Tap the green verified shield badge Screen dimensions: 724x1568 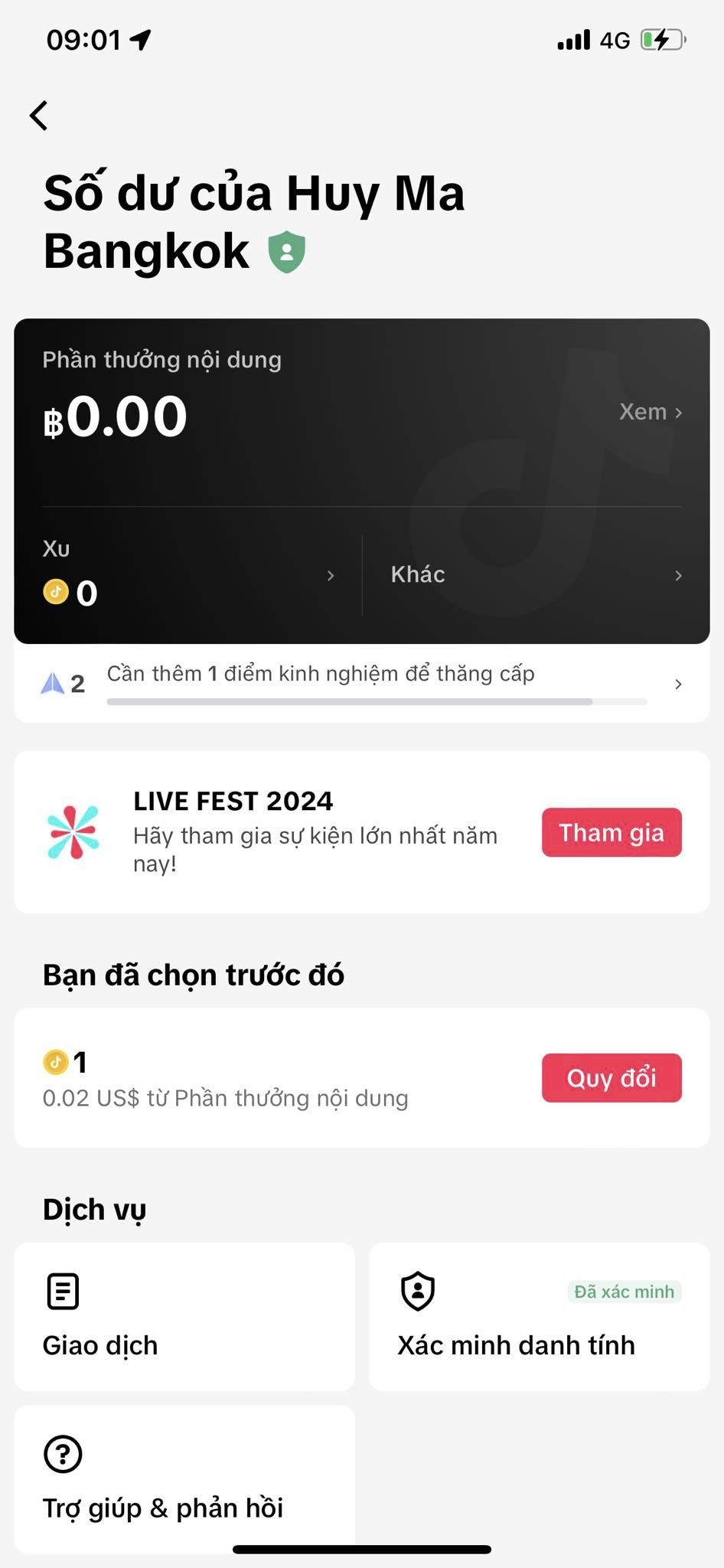pyautogui.click(x=287, y=252)
